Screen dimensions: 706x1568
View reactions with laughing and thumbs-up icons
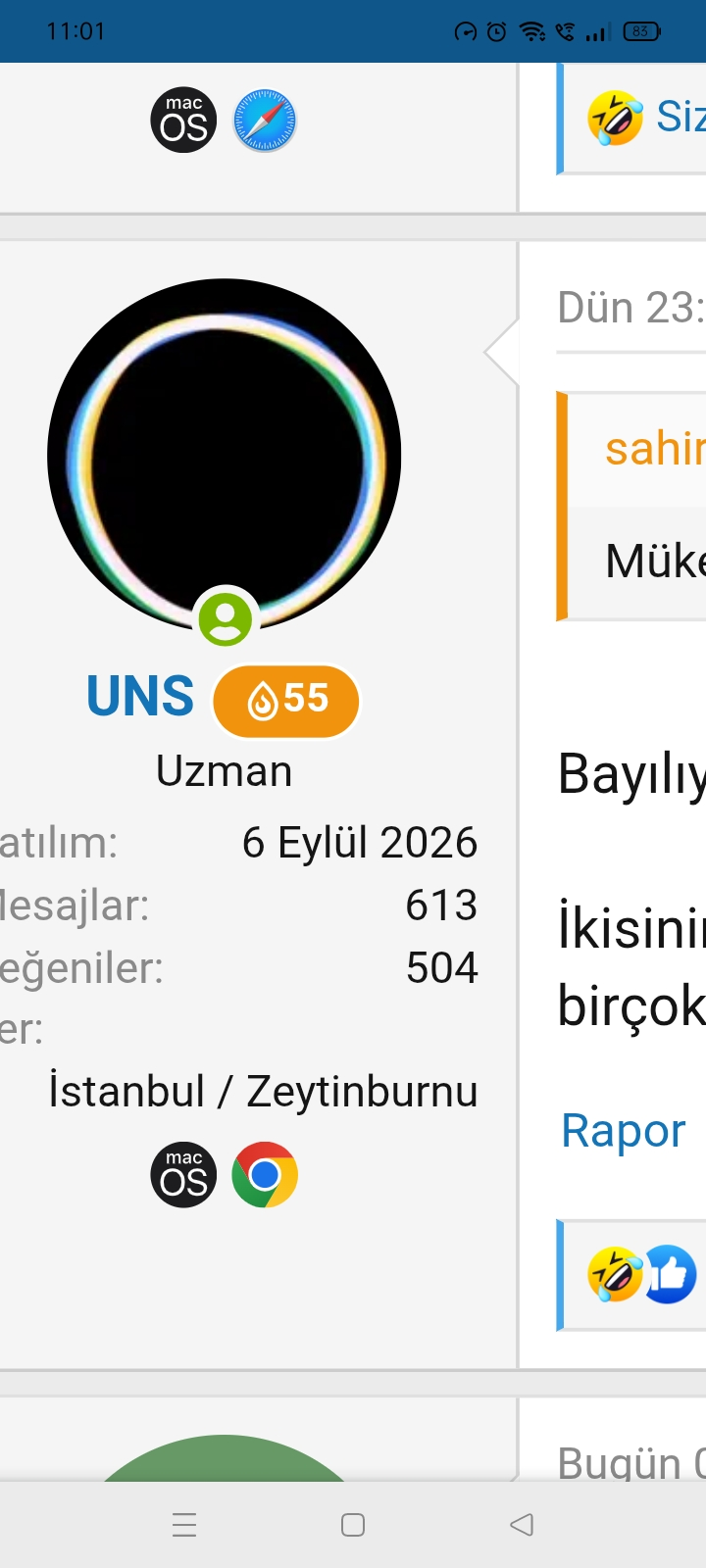click(x=641, y=1274)
